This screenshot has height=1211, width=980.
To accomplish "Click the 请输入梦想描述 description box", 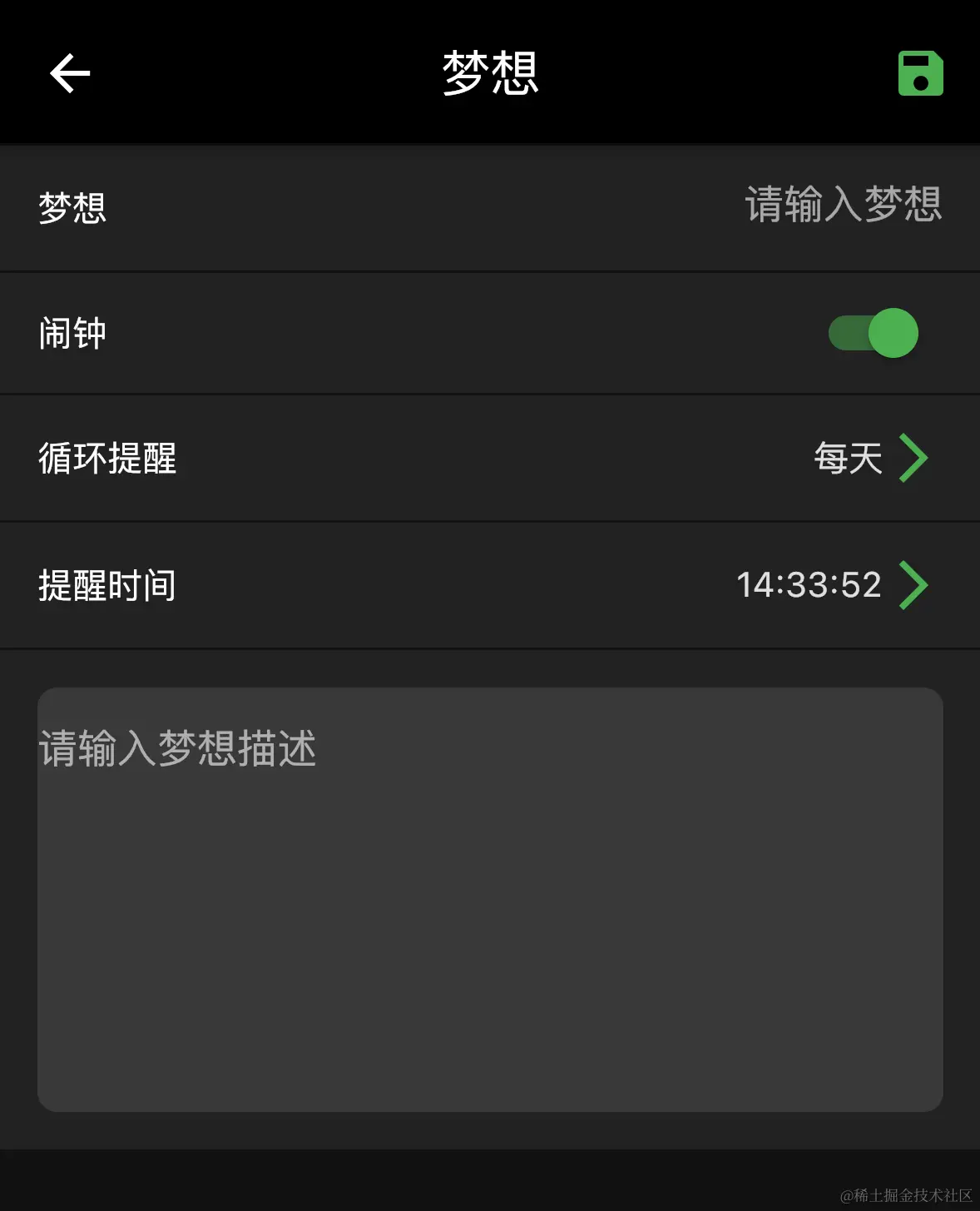I will pos(490,899).
